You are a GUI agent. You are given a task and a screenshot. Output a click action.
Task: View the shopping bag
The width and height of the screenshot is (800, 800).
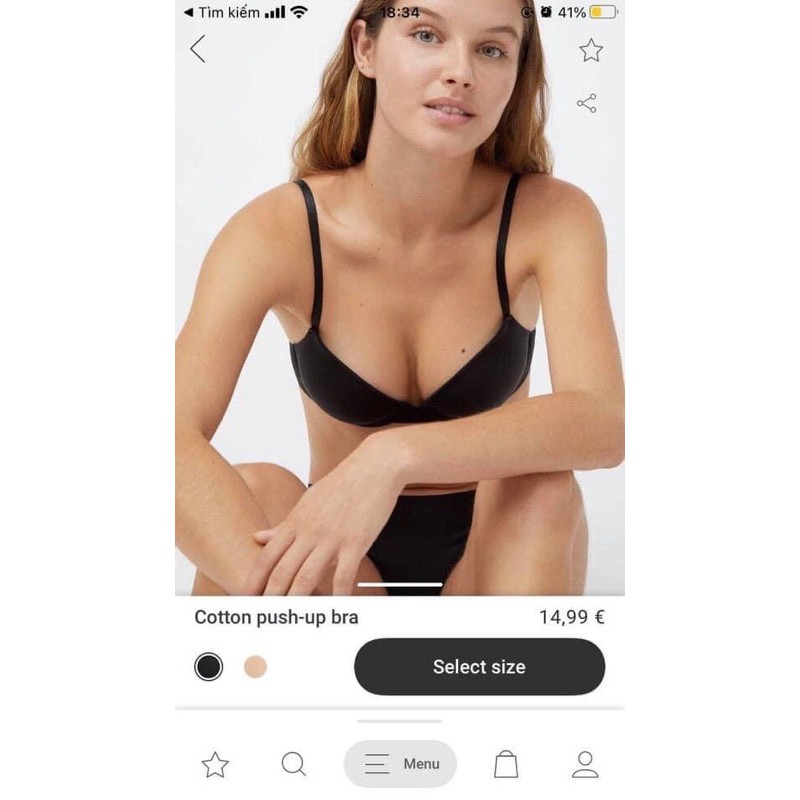point(506,765)
